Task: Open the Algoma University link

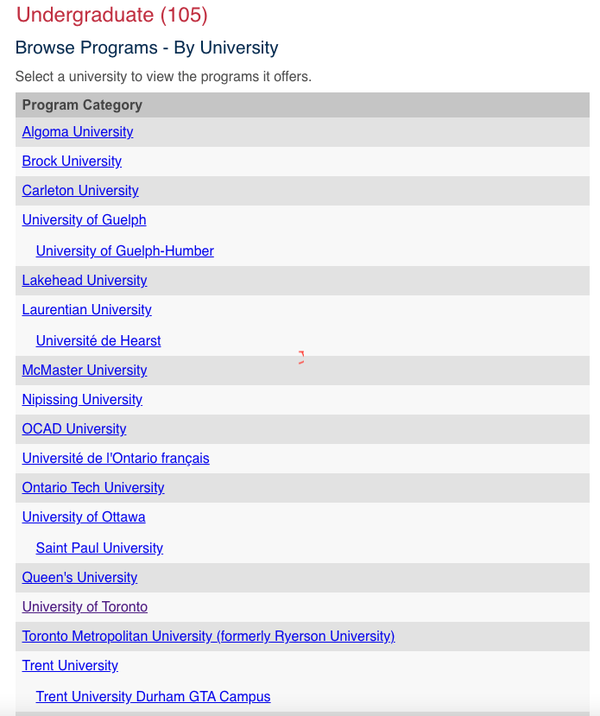Action: click(x=77, y=132)
